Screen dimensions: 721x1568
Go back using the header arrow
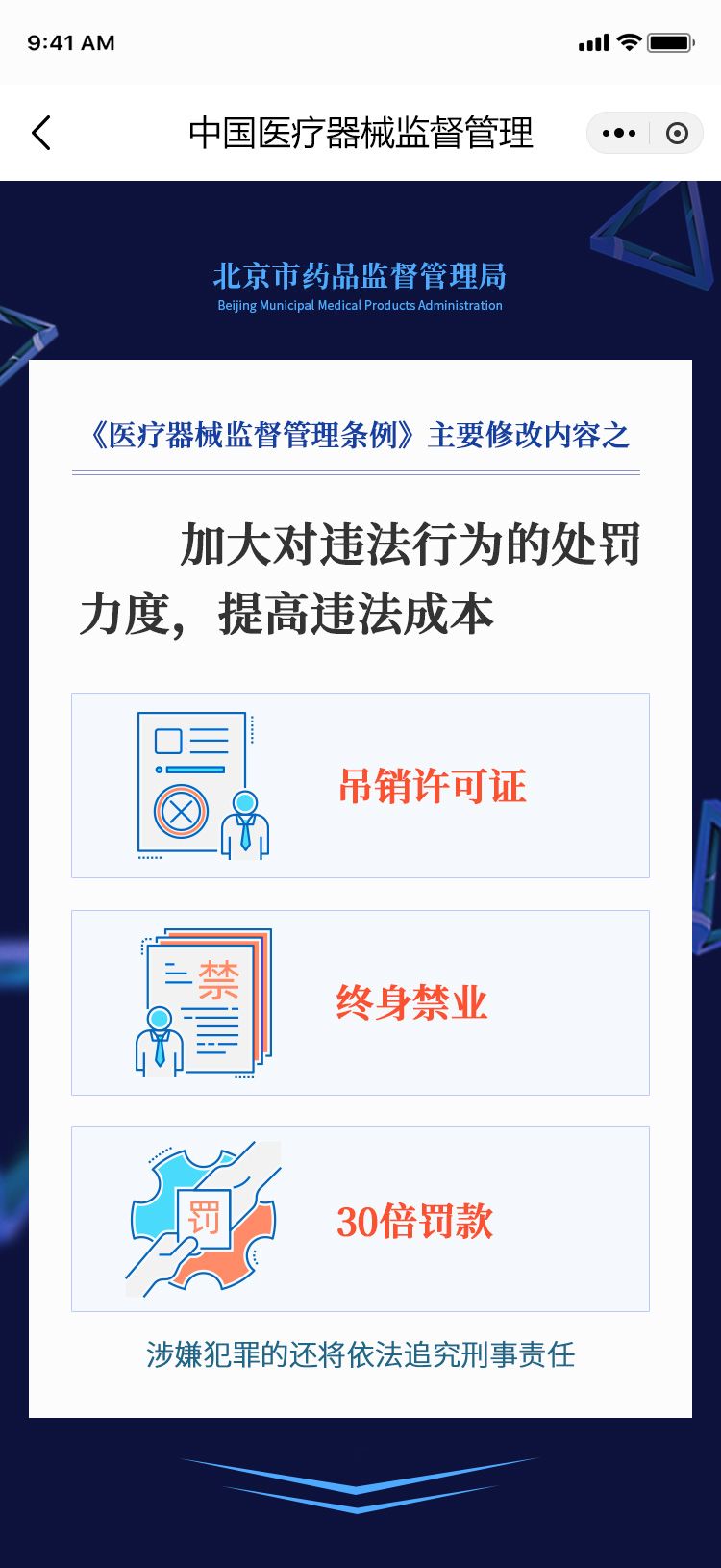coord(41,133)
